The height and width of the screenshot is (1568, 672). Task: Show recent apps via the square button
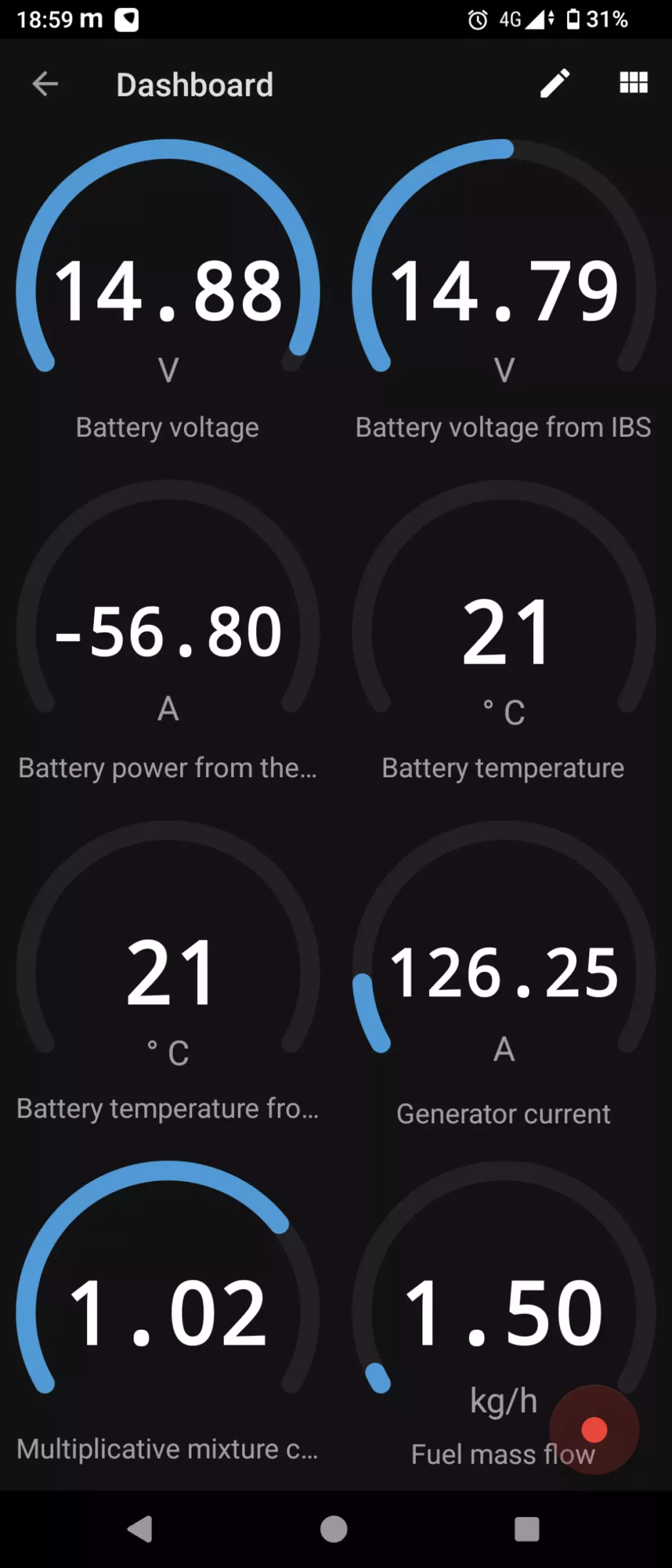click(527, 1529)
